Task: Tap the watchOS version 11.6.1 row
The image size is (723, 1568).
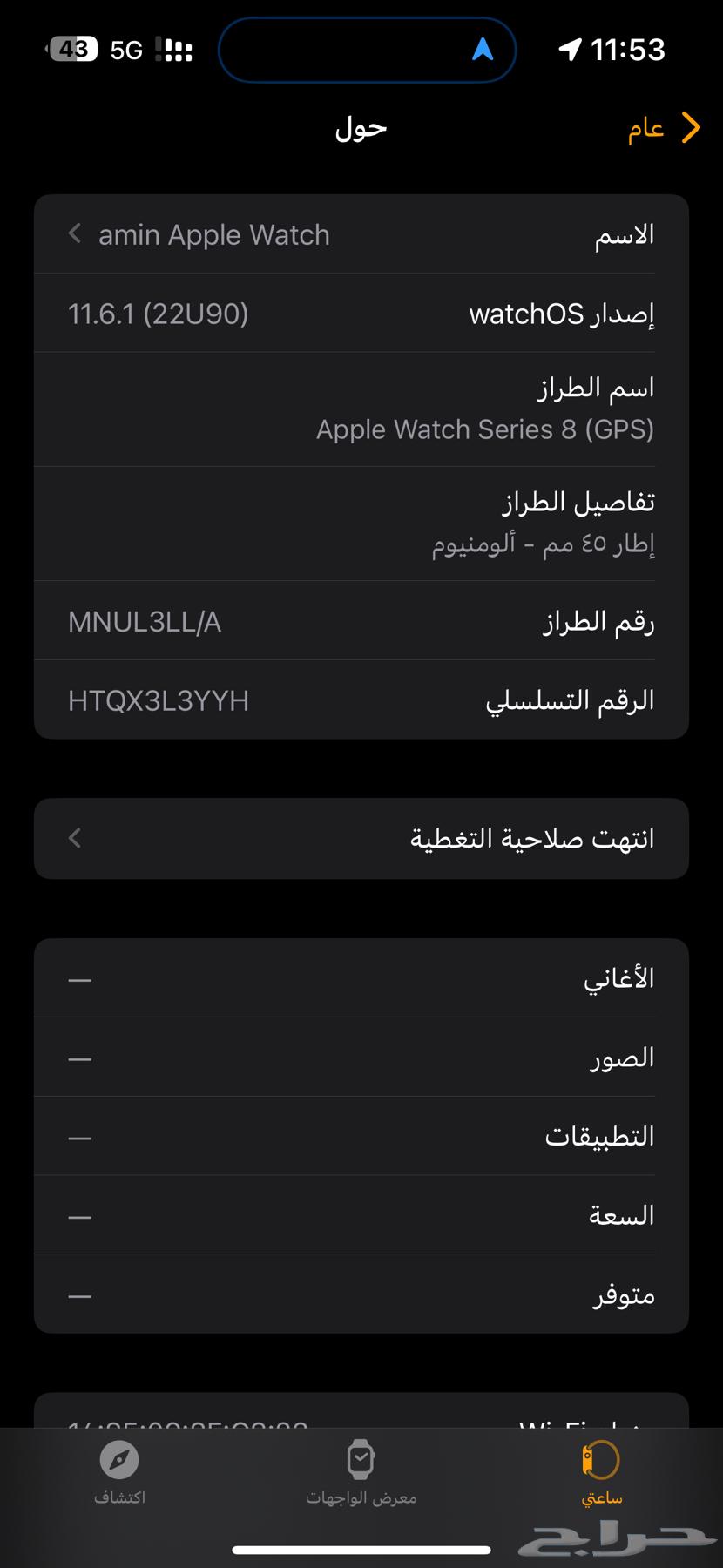Action: pos(361,312)
